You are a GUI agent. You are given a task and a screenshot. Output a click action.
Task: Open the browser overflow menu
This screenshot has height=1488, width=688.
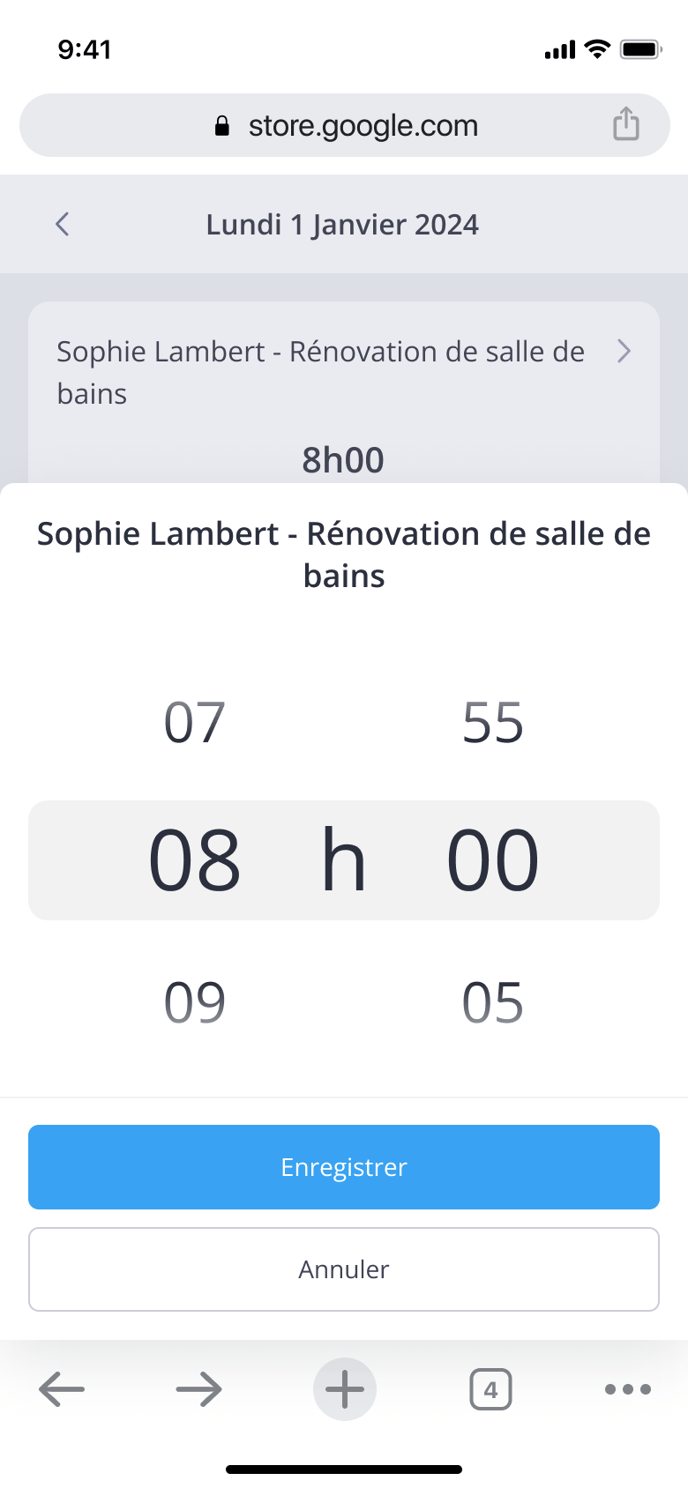(629, 1389)
